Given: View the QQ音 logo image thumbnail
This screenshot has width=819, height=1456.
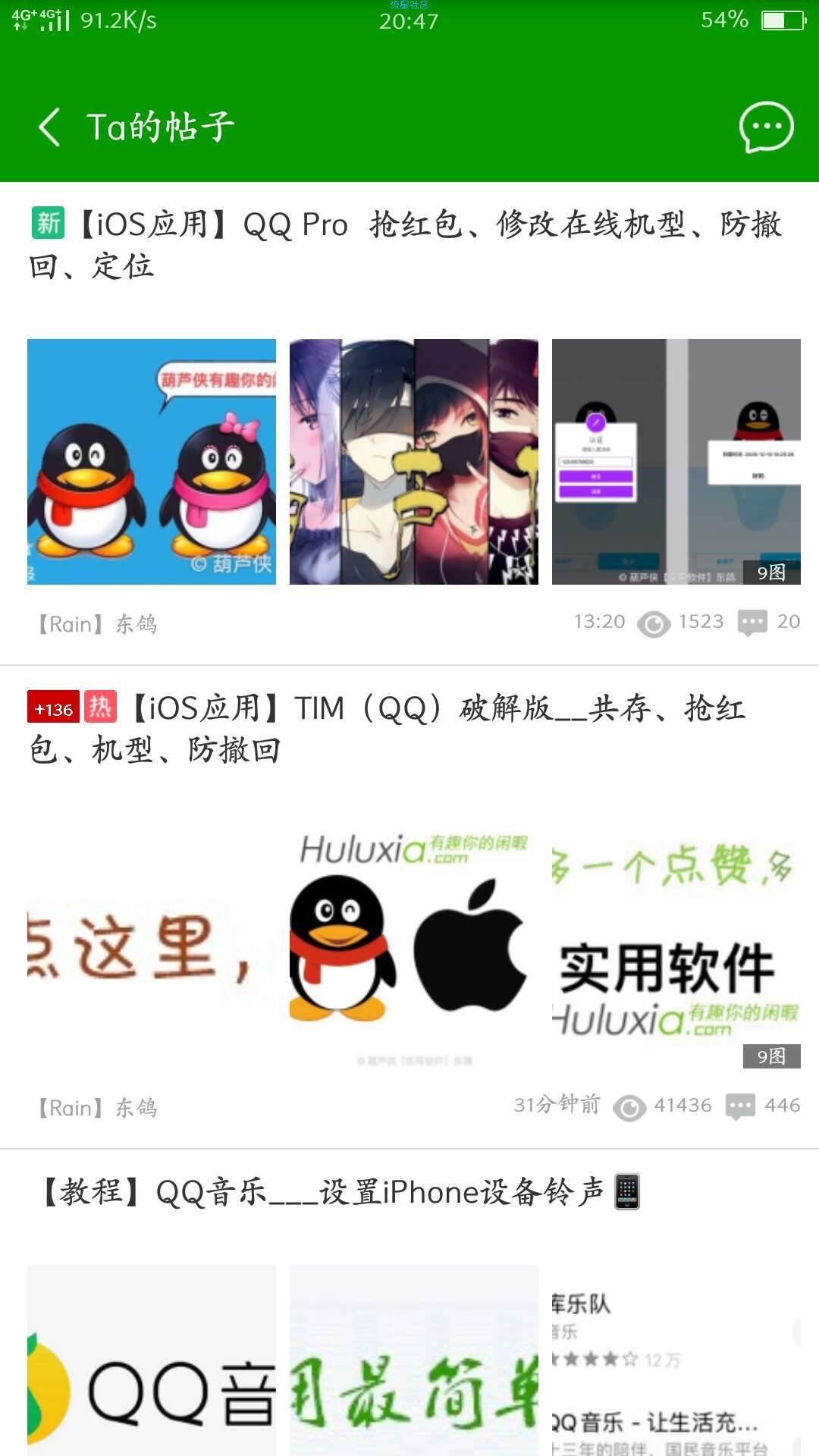Looking at the screenshot, I should pos(152,1361).
